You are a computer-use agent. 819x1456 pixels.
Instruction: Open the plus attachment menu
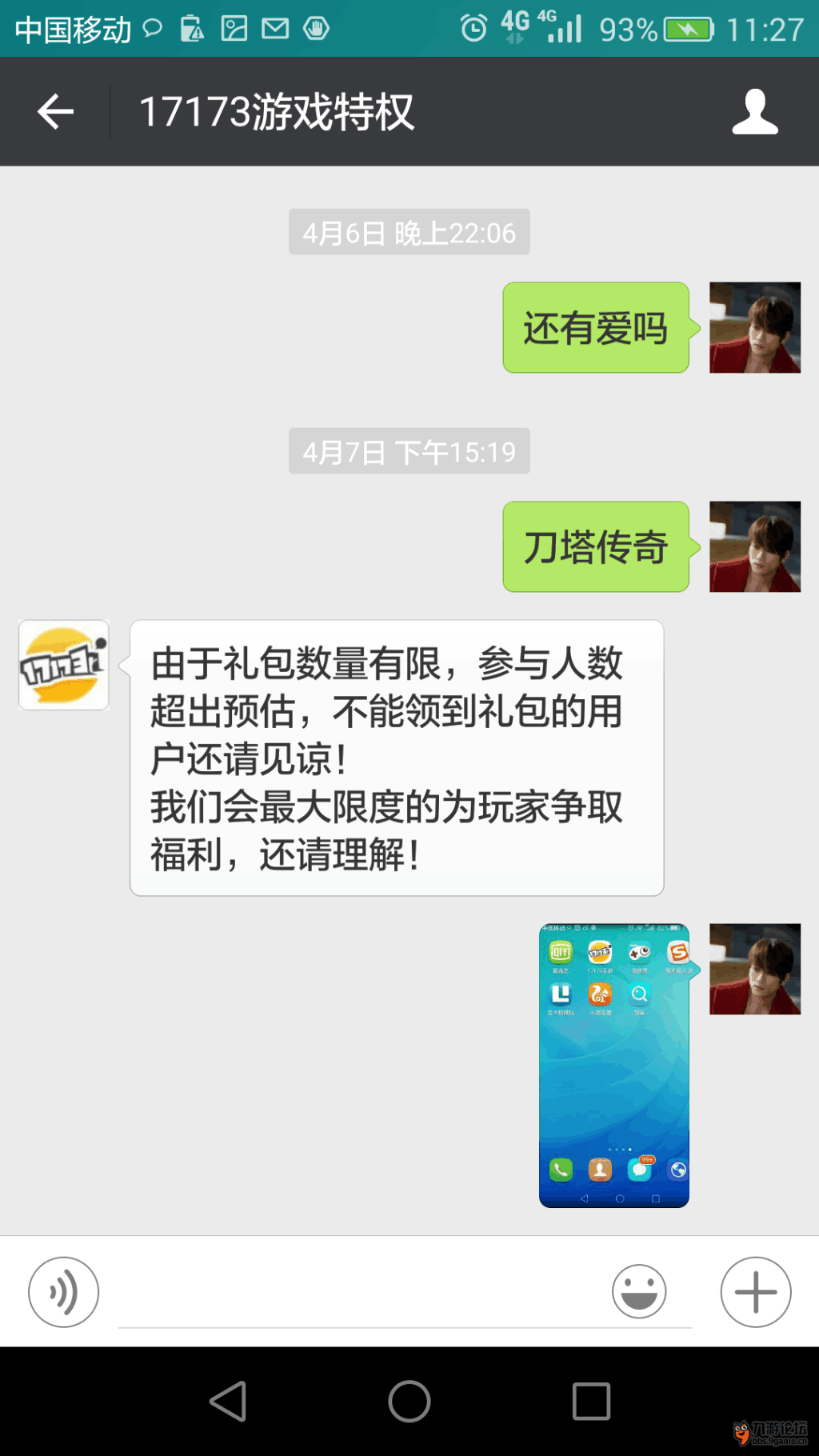(x=755, y=1292)
